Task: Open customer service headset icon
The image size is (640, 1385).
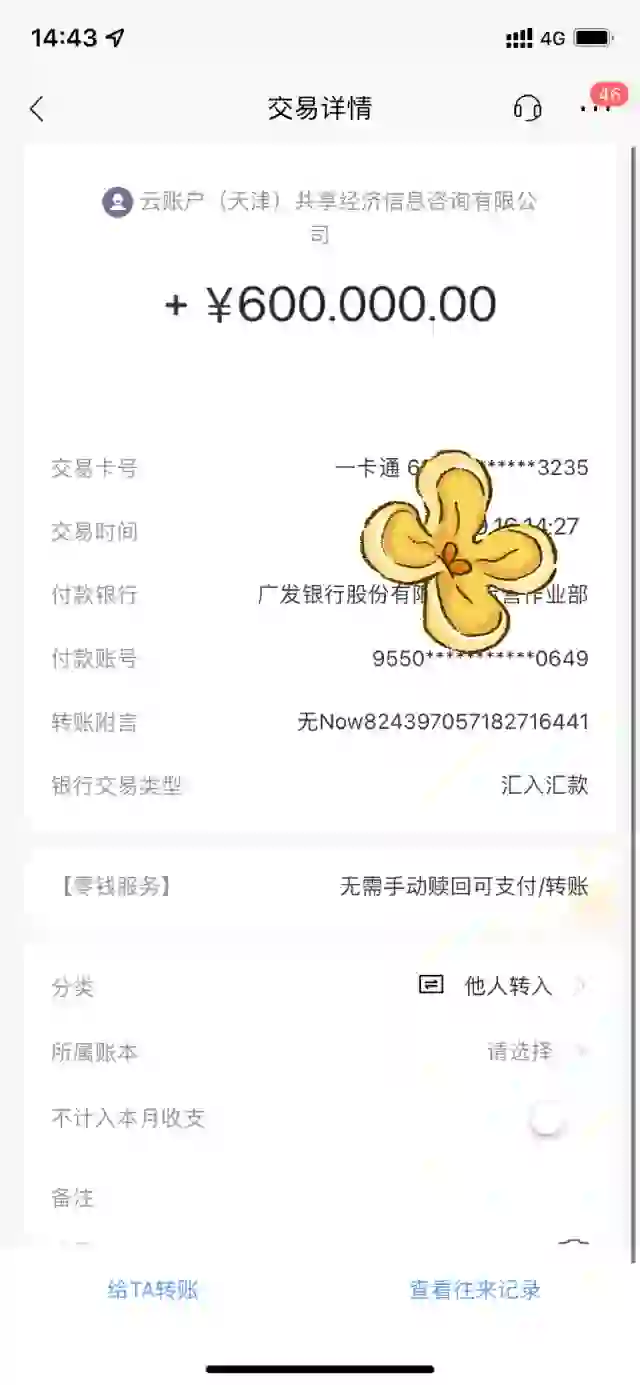Action: point(527,108)
